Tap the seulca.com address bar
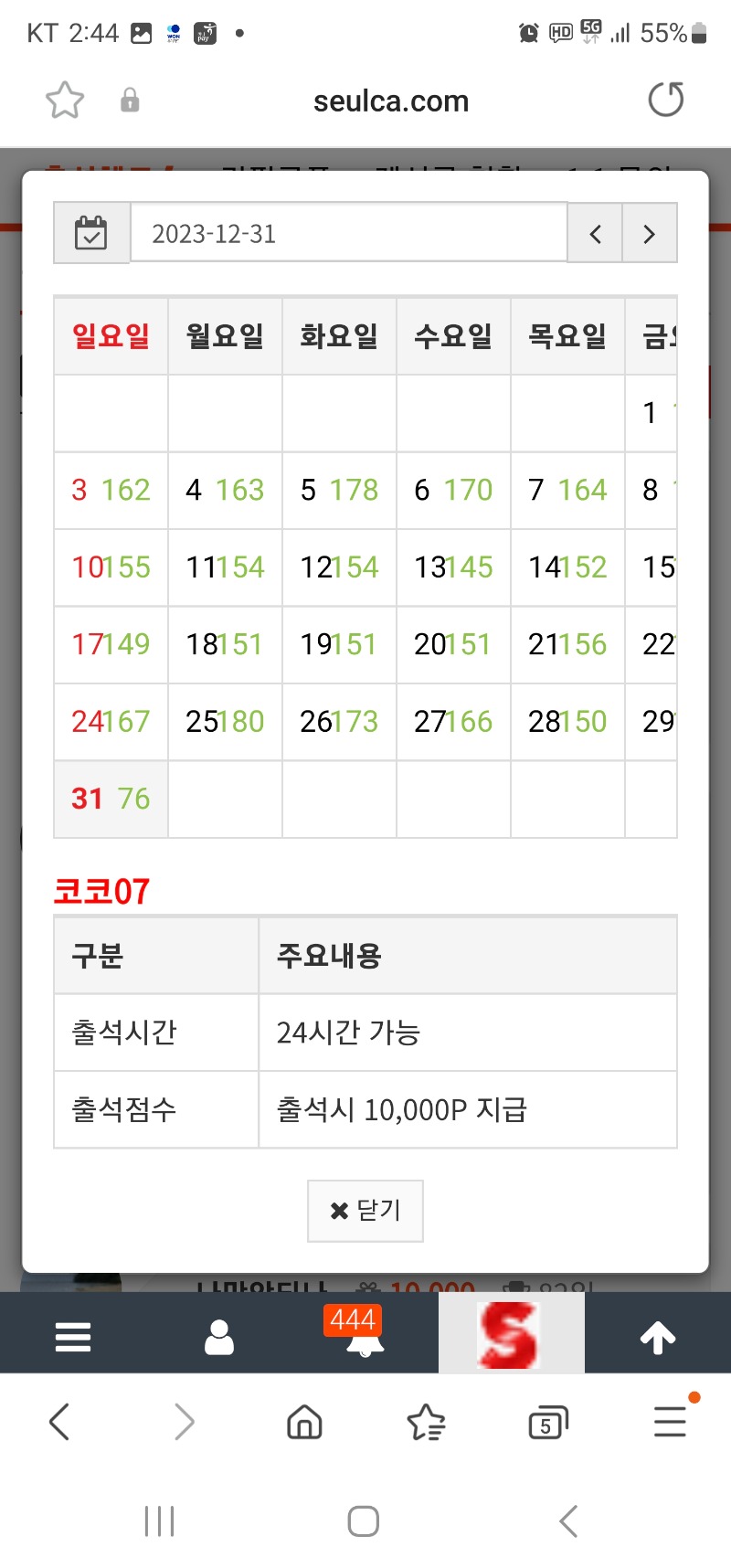This screenshot has height=1568, width=731. [x=391, y=101]
